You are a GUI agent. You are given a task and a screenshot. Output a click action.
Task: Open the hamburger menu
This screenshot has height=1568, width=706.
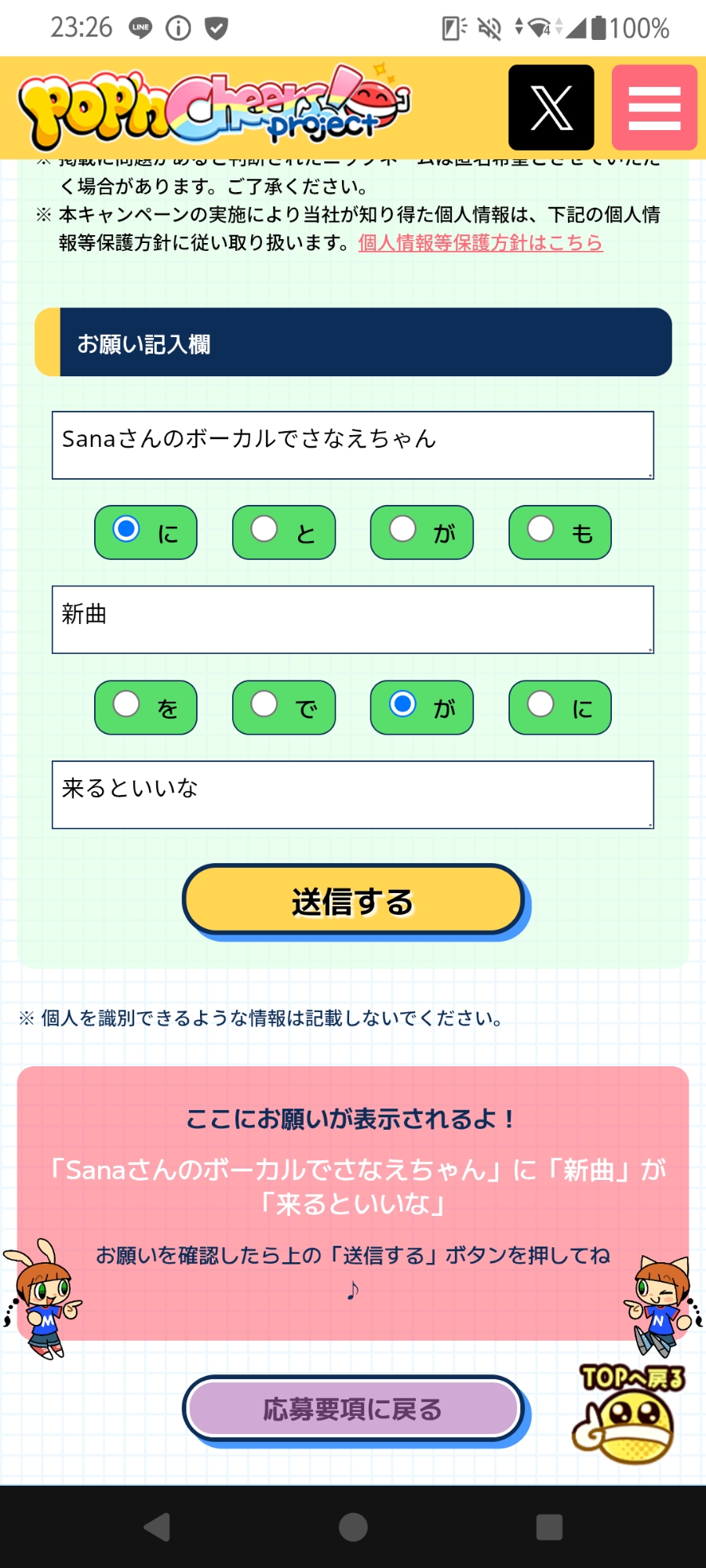coord(654,107)
